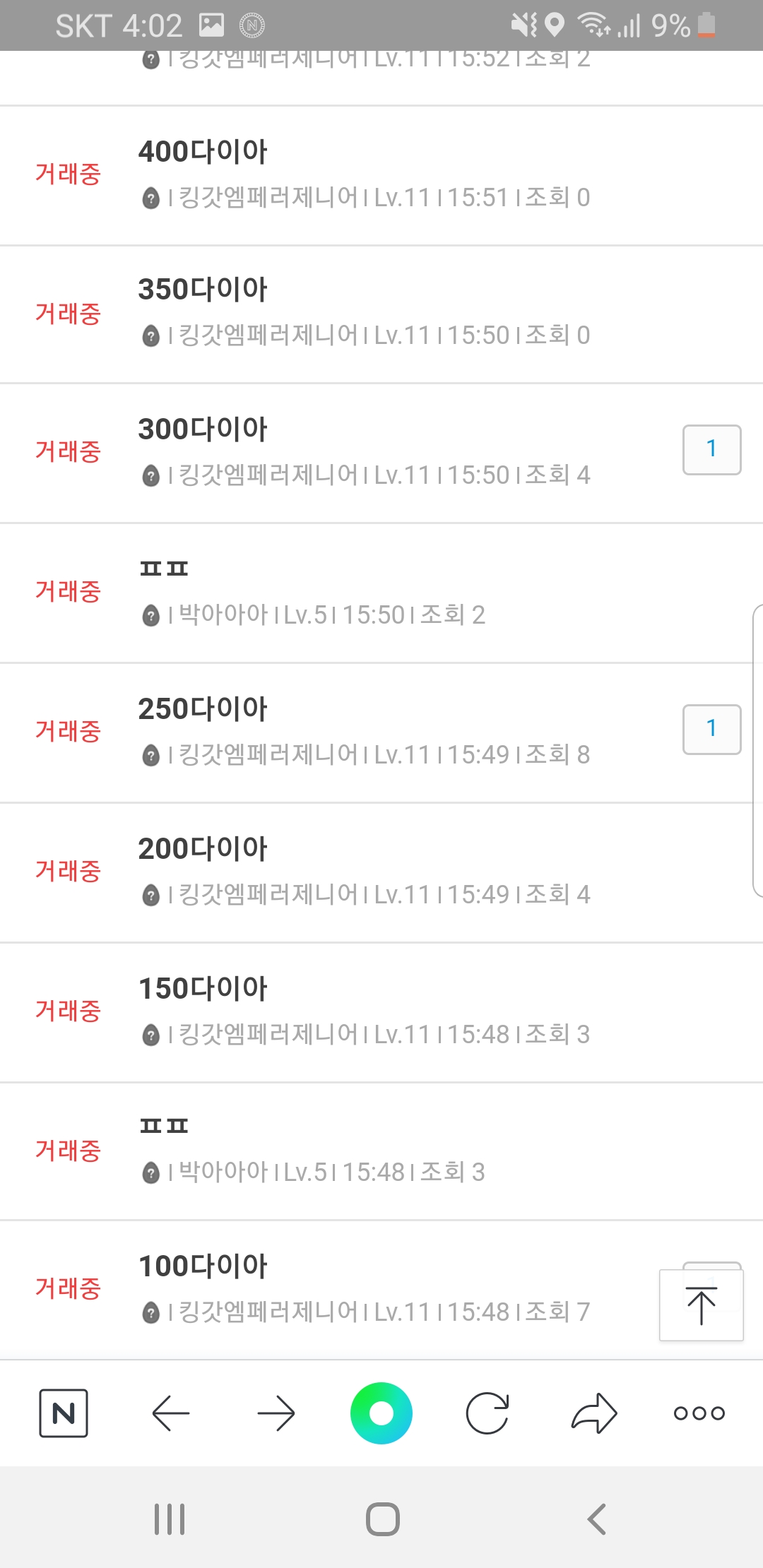View the comment count on 300다이아
763x1568 pixels.
pyautogui.click(x=711, y=449)
